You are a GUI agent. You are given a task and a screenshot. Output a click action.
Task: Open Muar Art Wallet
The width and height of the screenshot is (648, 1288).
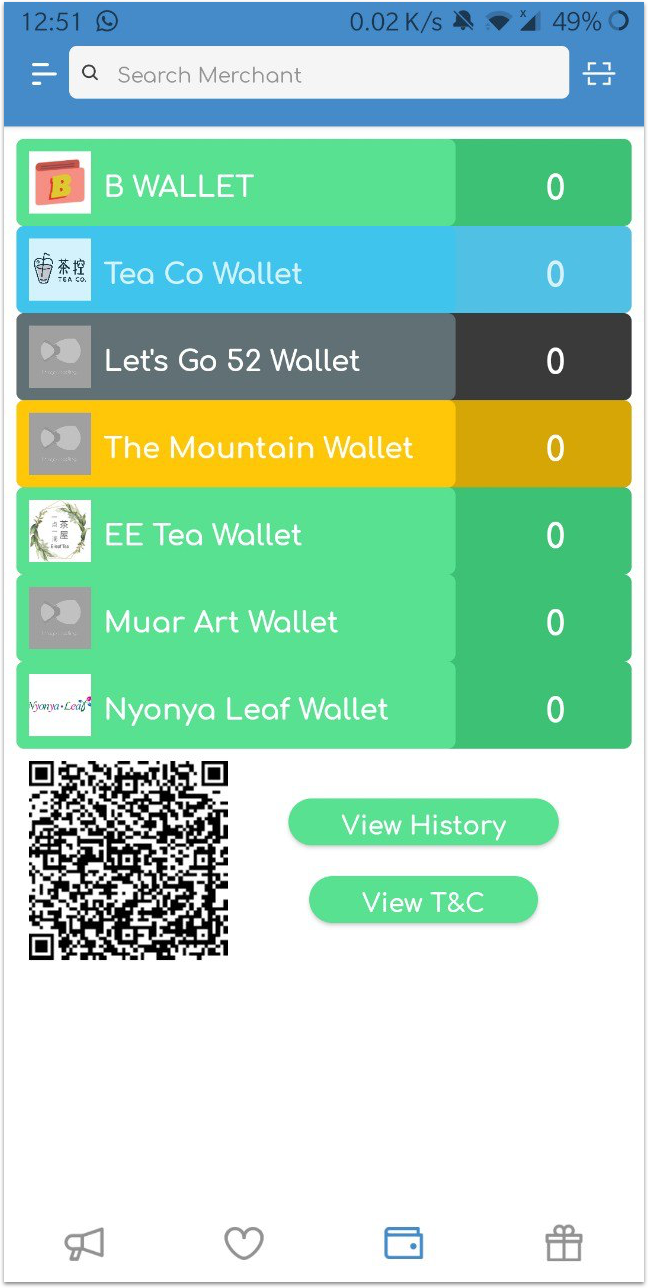[x=324, y=618]
